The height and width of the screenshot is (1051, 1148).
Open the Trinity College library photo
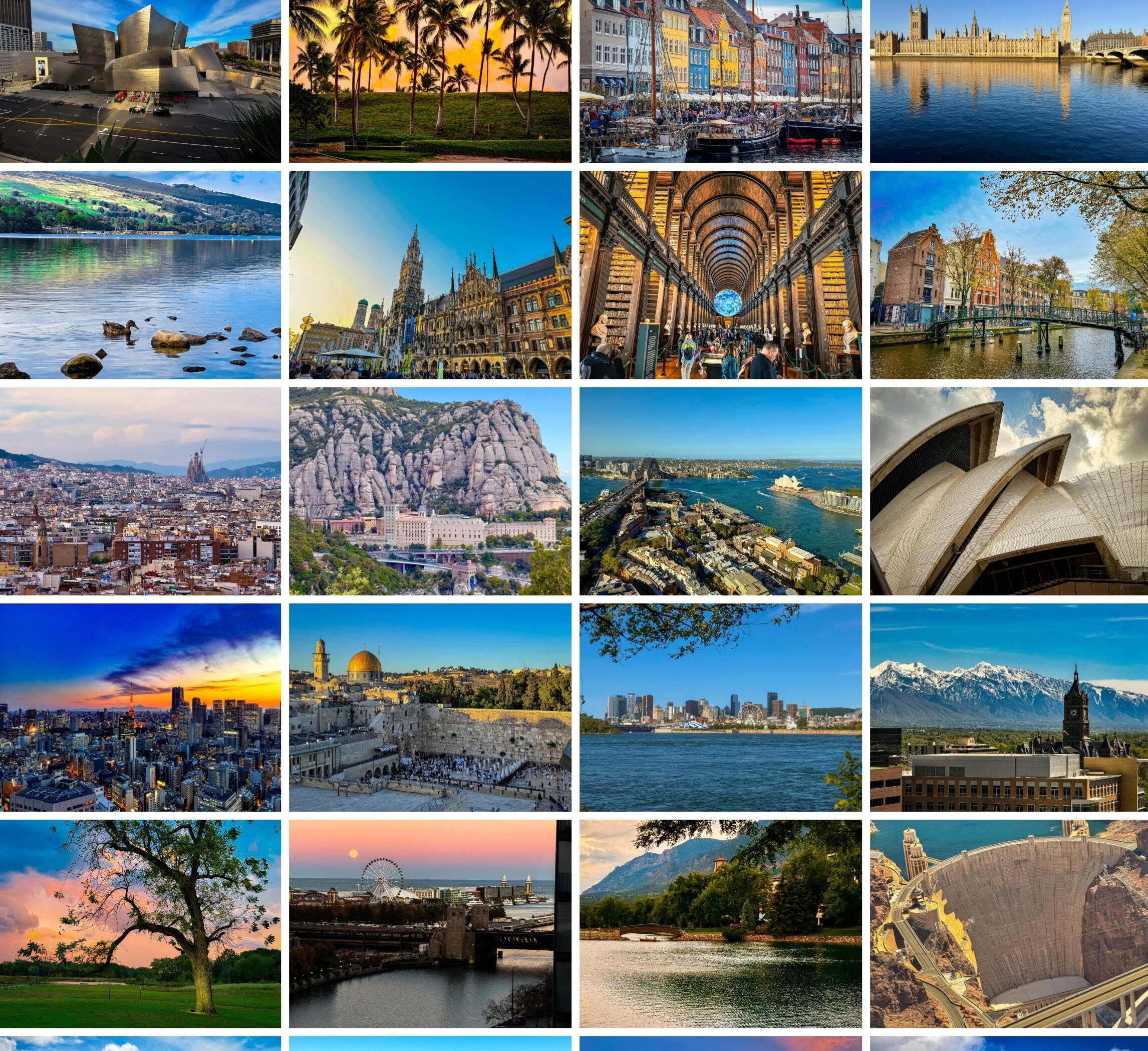click(x=720, y=275)
